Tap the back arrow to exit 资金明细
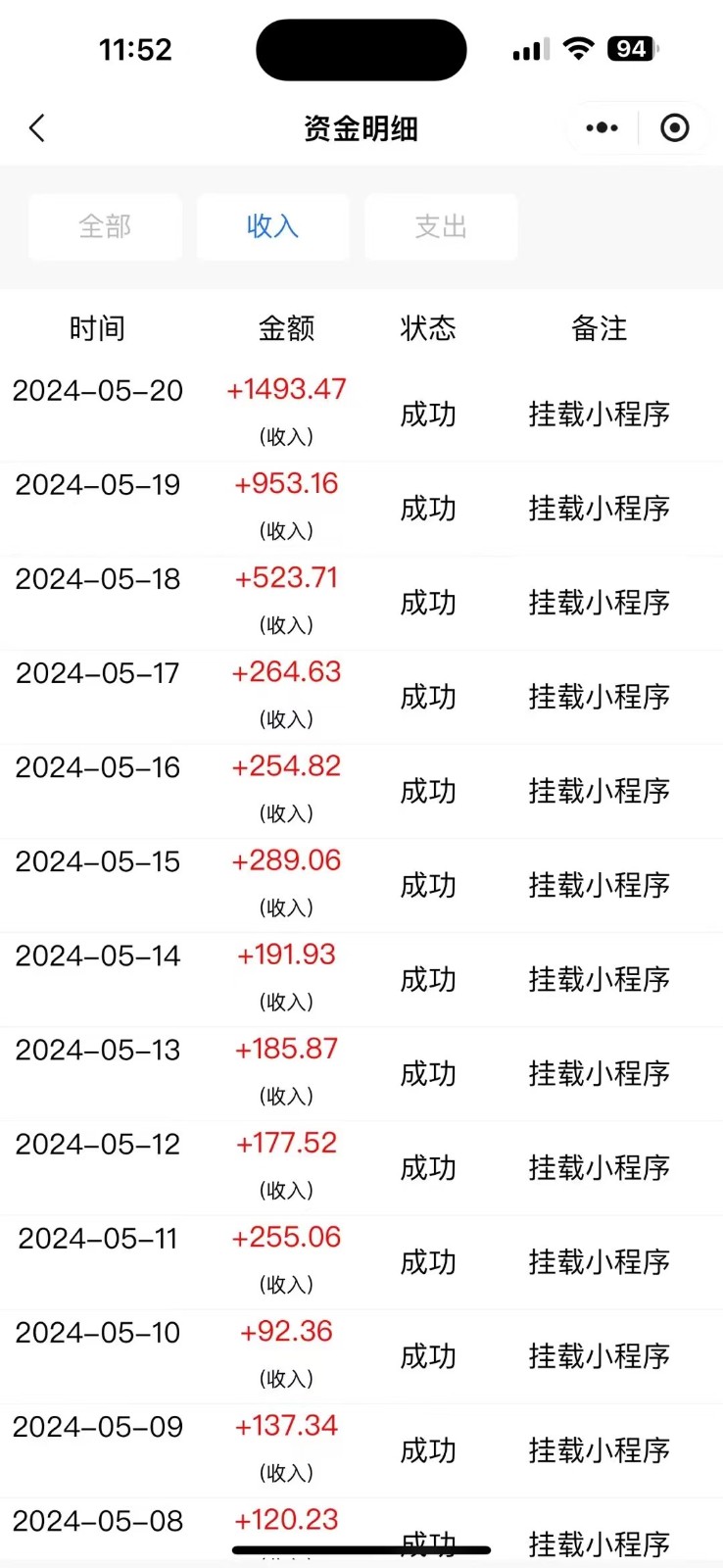This screenshot has width=723, height=1568. point(37,127)
